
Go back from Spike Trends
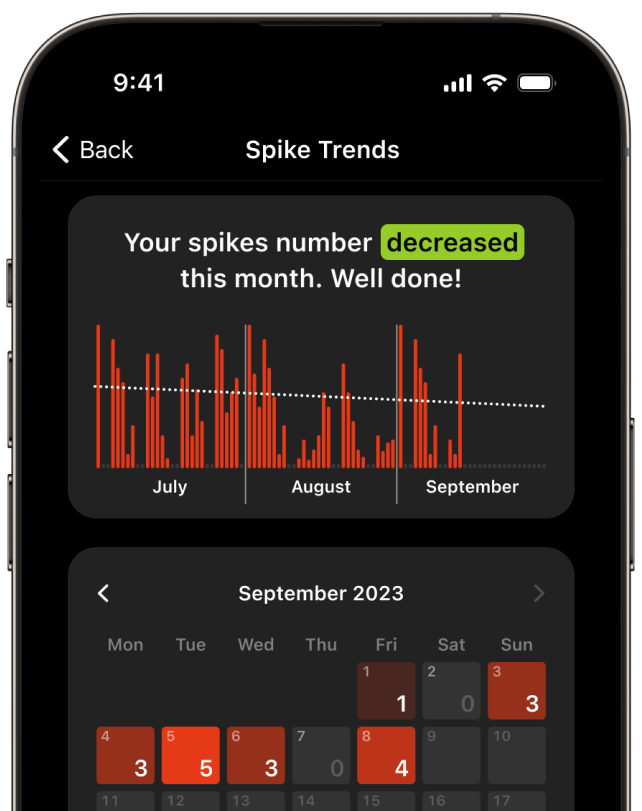pyautogui.click(x=92, y=150)
